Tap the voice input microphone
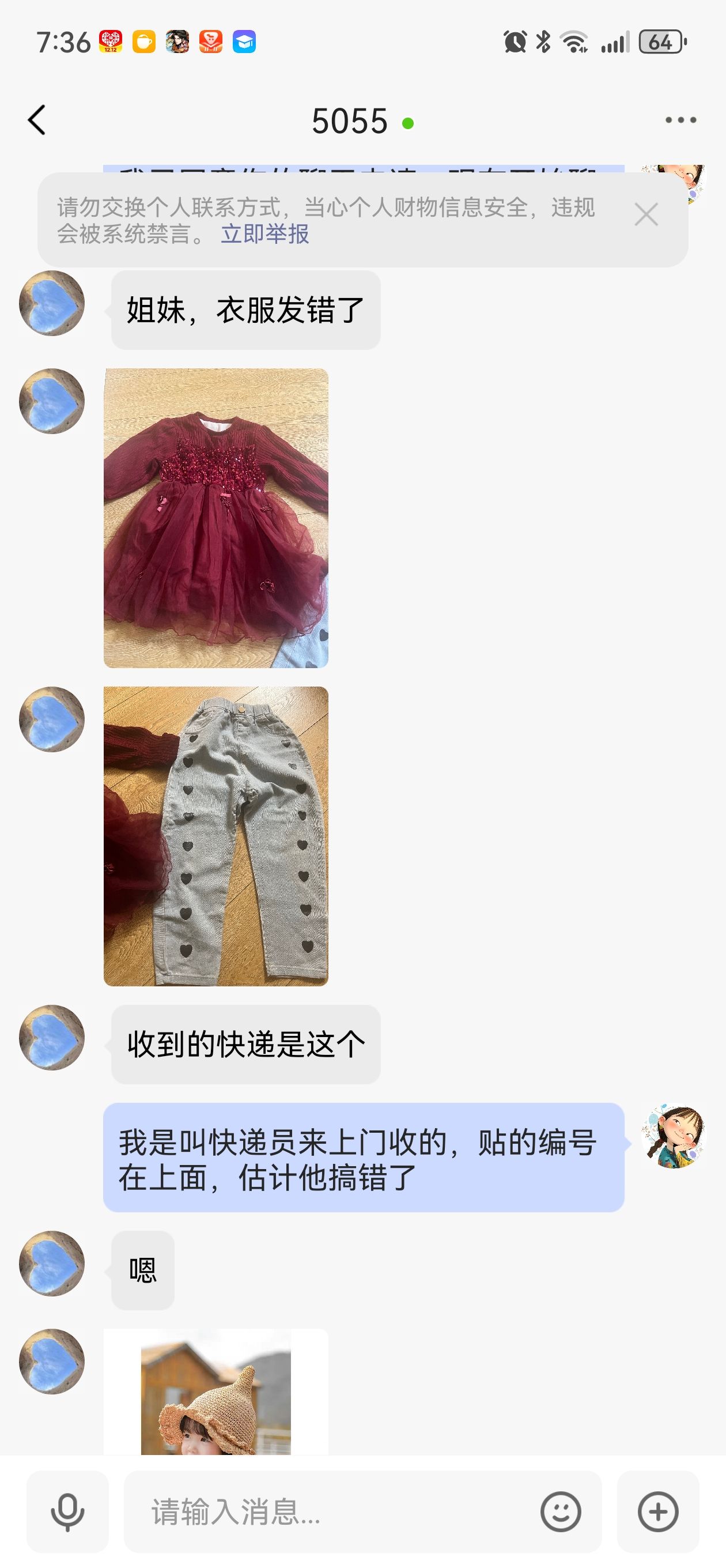The height and width of the screenshot is (1568, 726). 67,1512
